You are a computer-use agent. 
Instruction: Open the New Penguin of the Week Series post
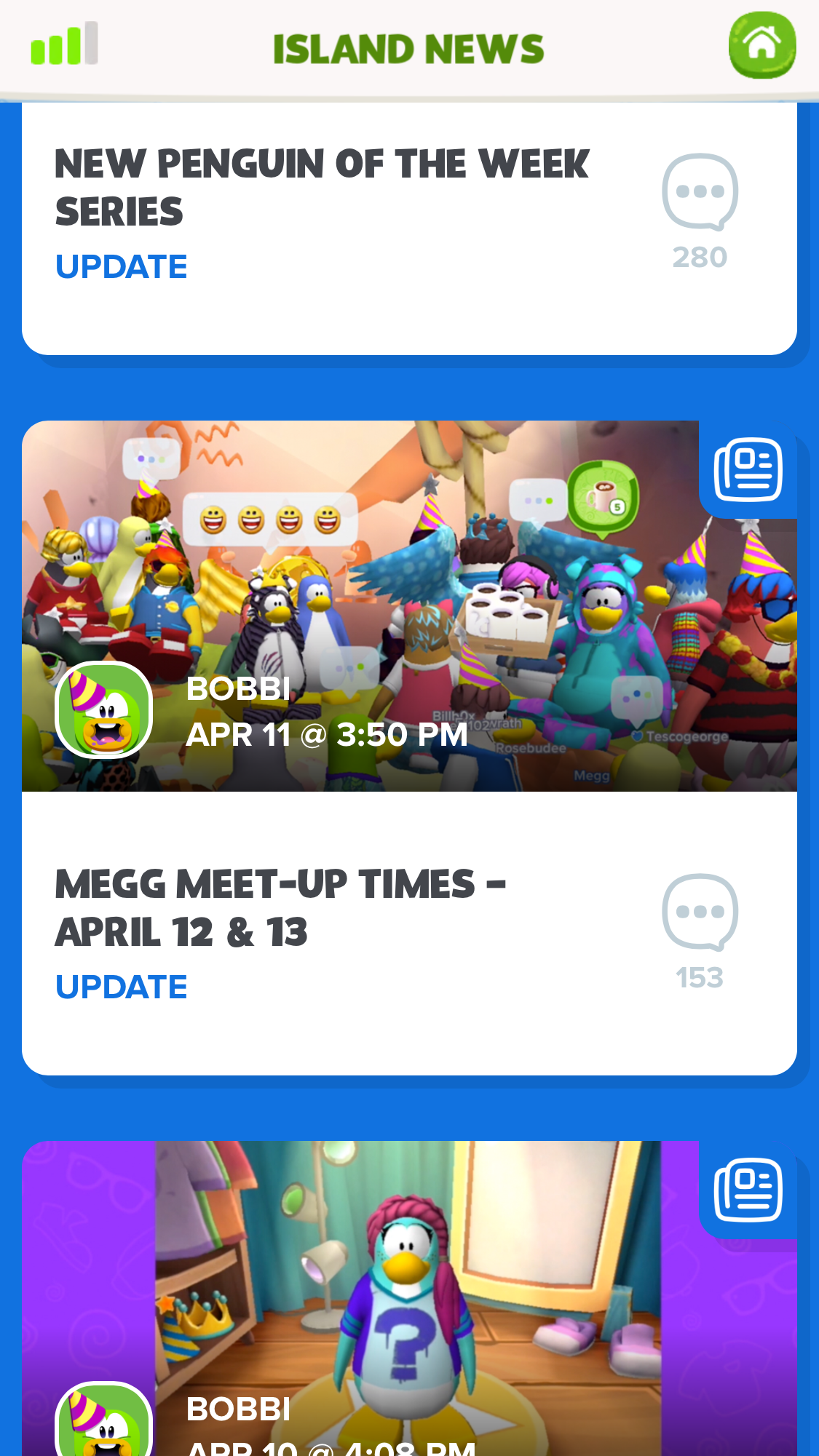pyautogui.click(x=321, y=187)
